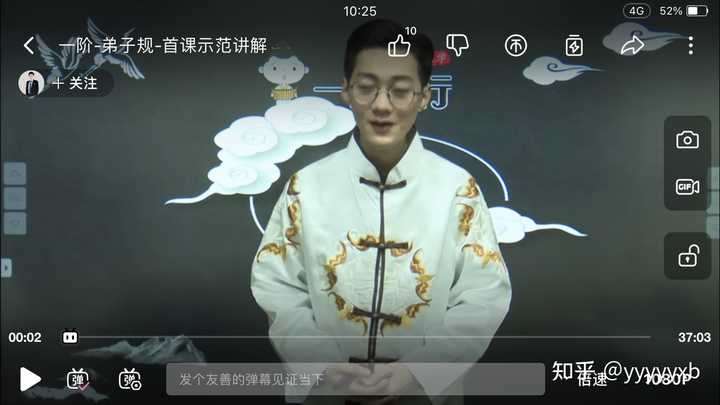Screen dimensions: 720x405
Task: Create a GIF from the video
Action: click(687, 187)
